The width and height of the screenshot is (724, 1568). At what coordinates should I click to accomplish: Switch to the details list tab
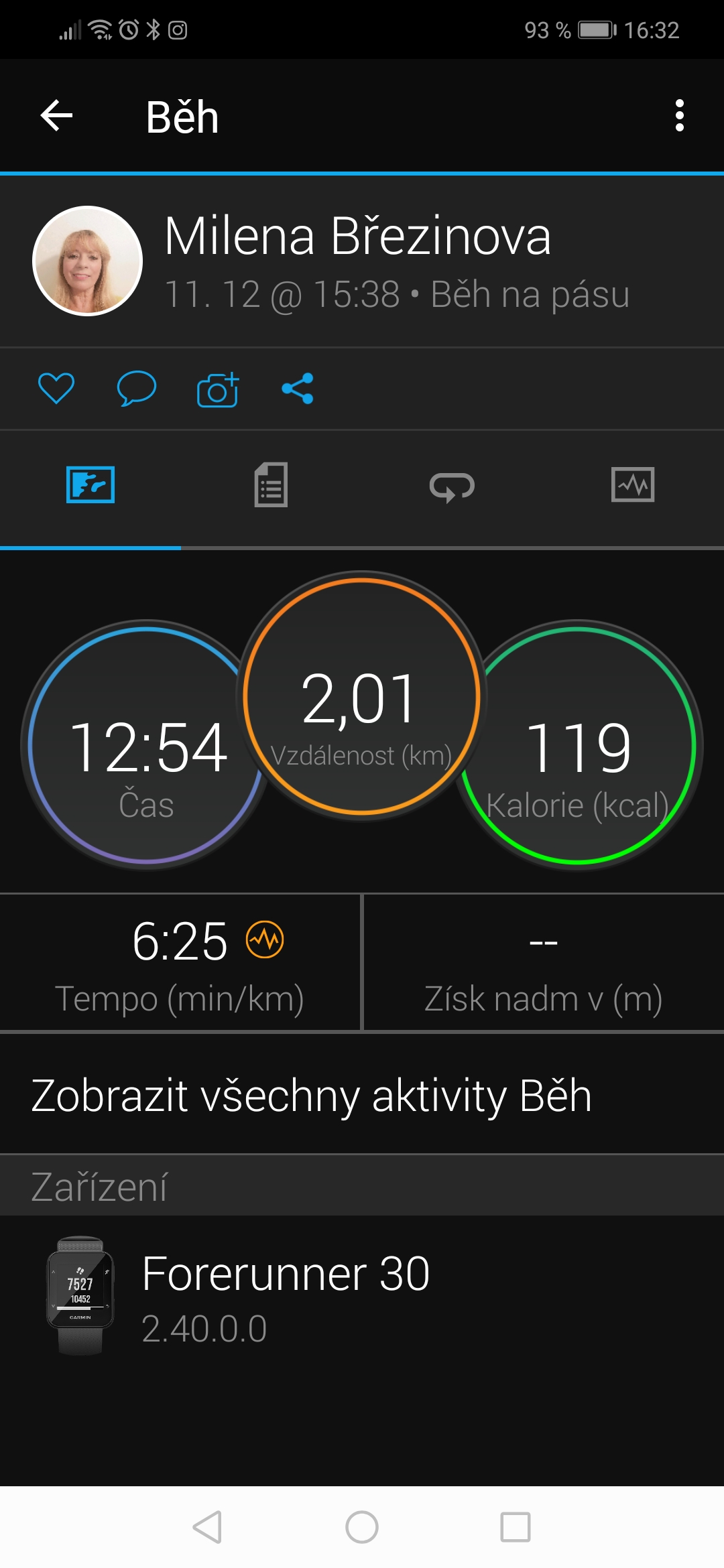point(271,484)
